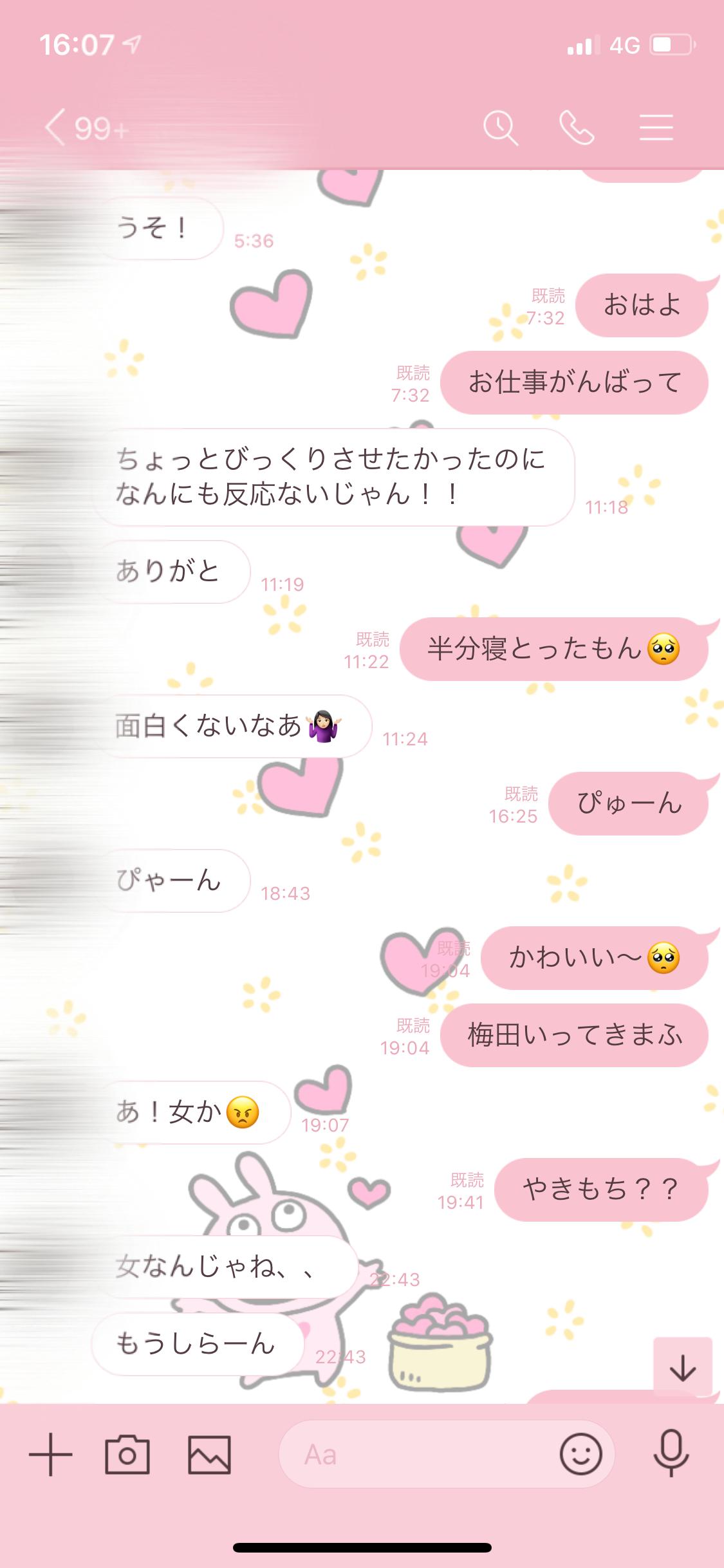724x1568 pixels.
Task: Open the photo gallery picker
Action: (x=209, y=1455)
